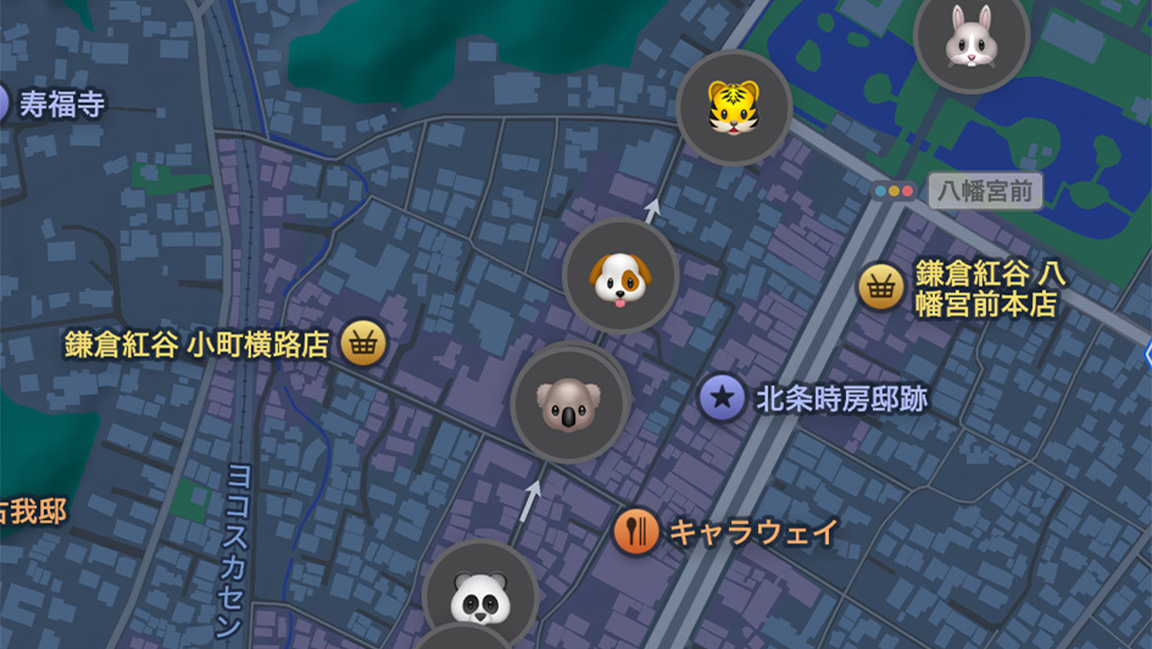The width and height of the screenshot is (1152, 649).
Task: Open 鎌倉紅谷 小町横路店 shop marker
Action: (x=363, y=345)
